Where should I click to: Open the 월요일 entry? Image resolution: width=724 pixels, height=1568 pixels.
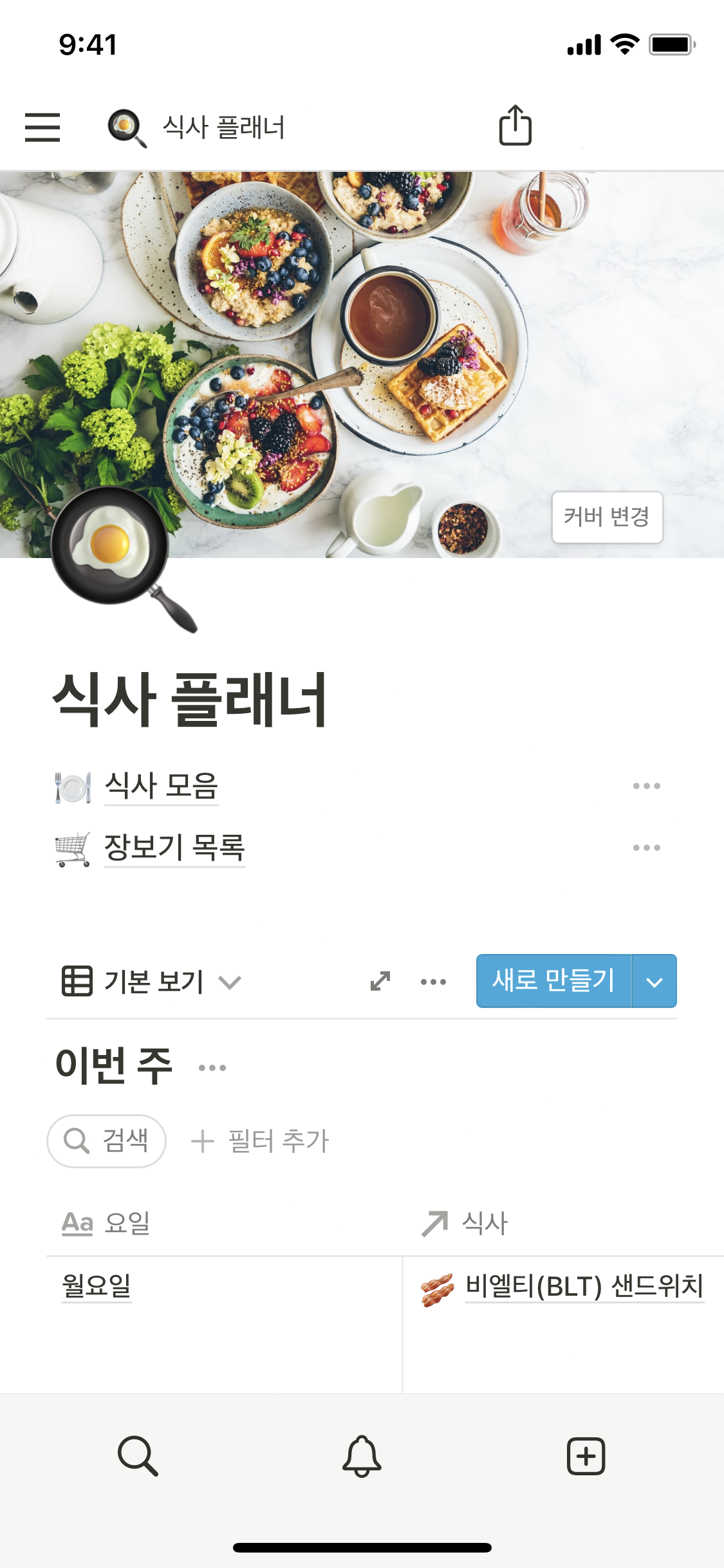click(97, 1286)
